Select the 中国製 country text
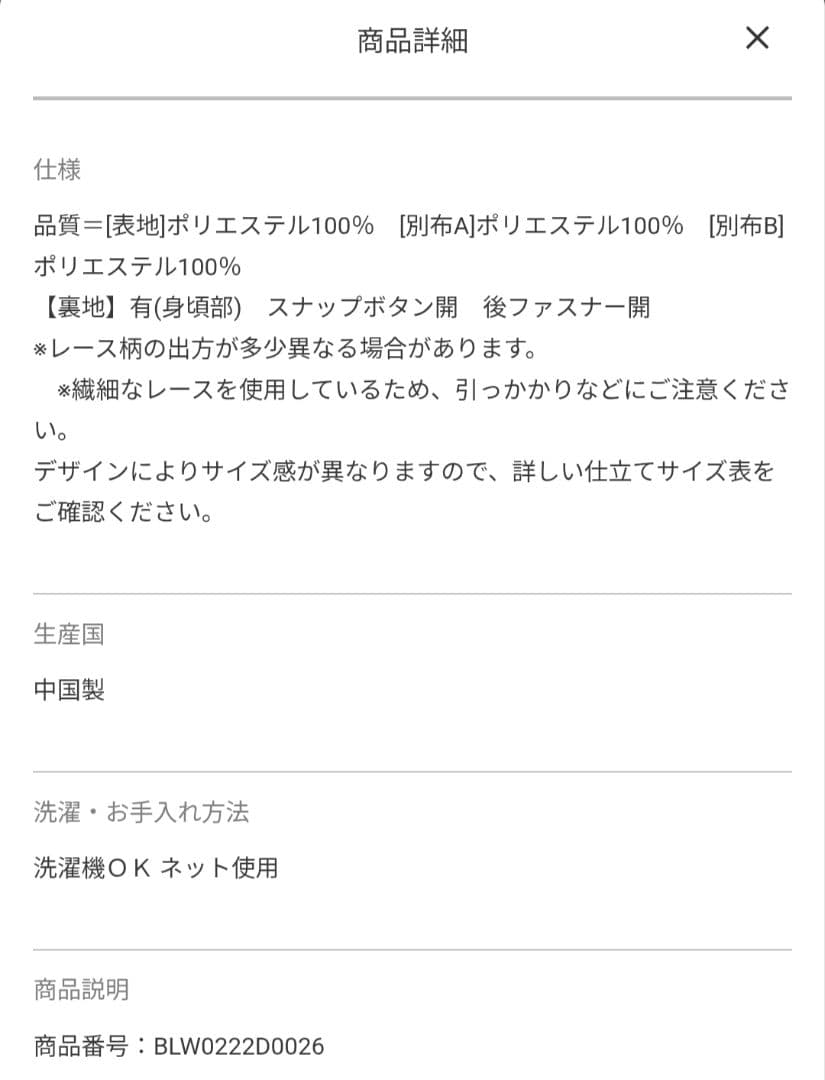 click(68, 689)
